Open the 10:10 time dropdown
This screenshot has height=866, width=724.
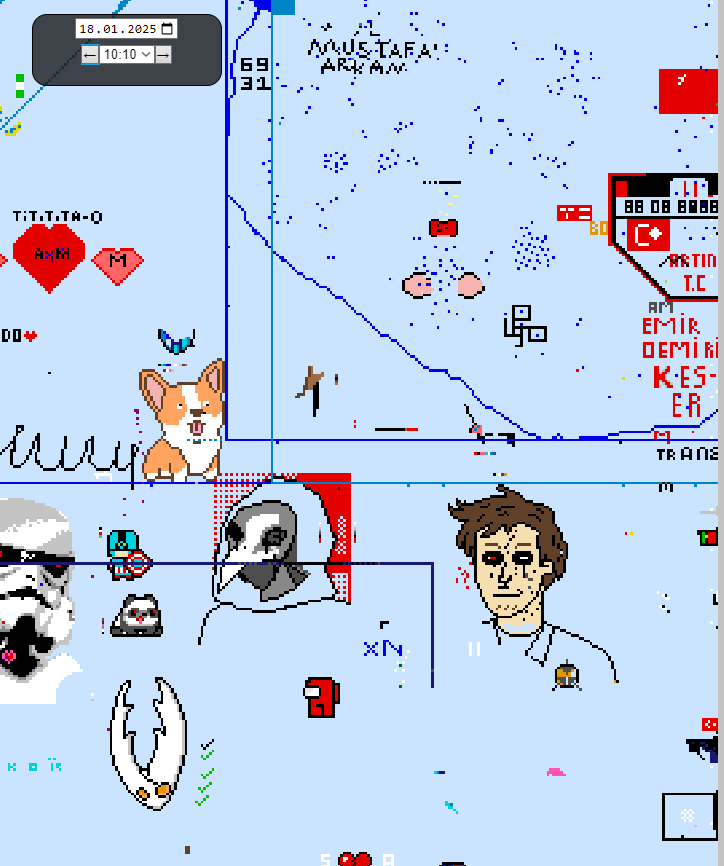127,54
